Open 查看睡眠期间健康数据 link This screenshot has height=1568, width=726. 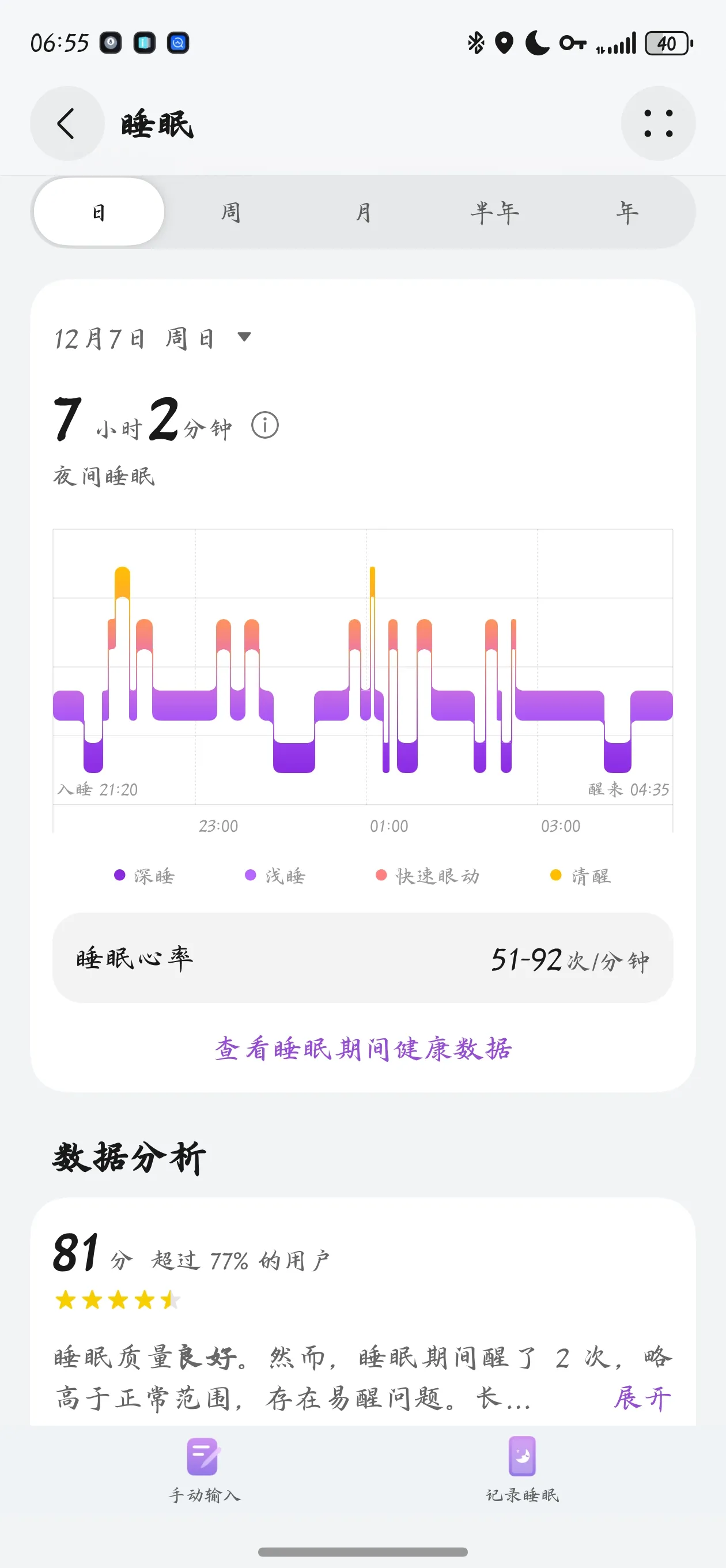pyautogui.click(x=362, y=1049)
